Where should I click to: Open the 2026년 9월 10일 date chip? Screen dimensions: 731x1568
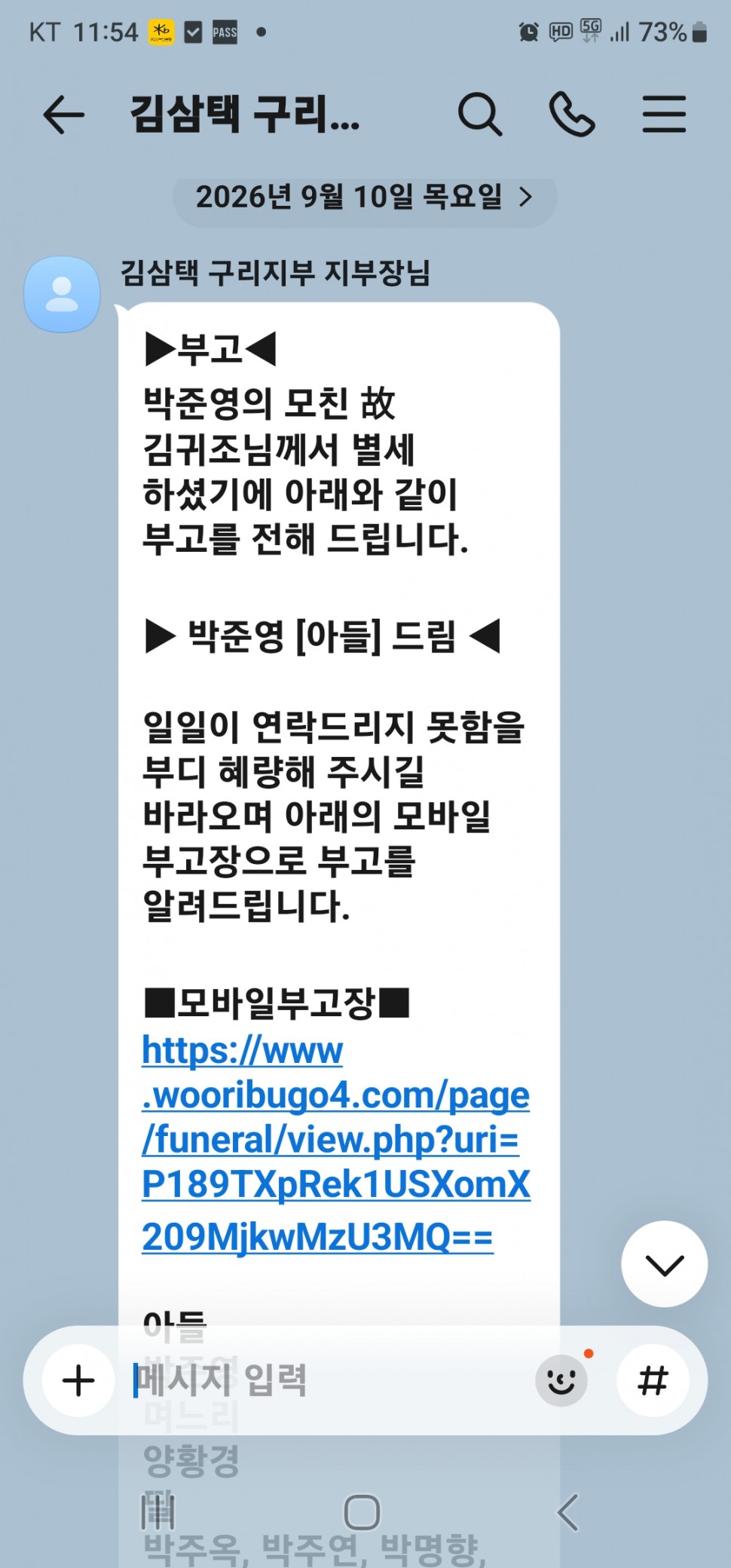(365, 198)
